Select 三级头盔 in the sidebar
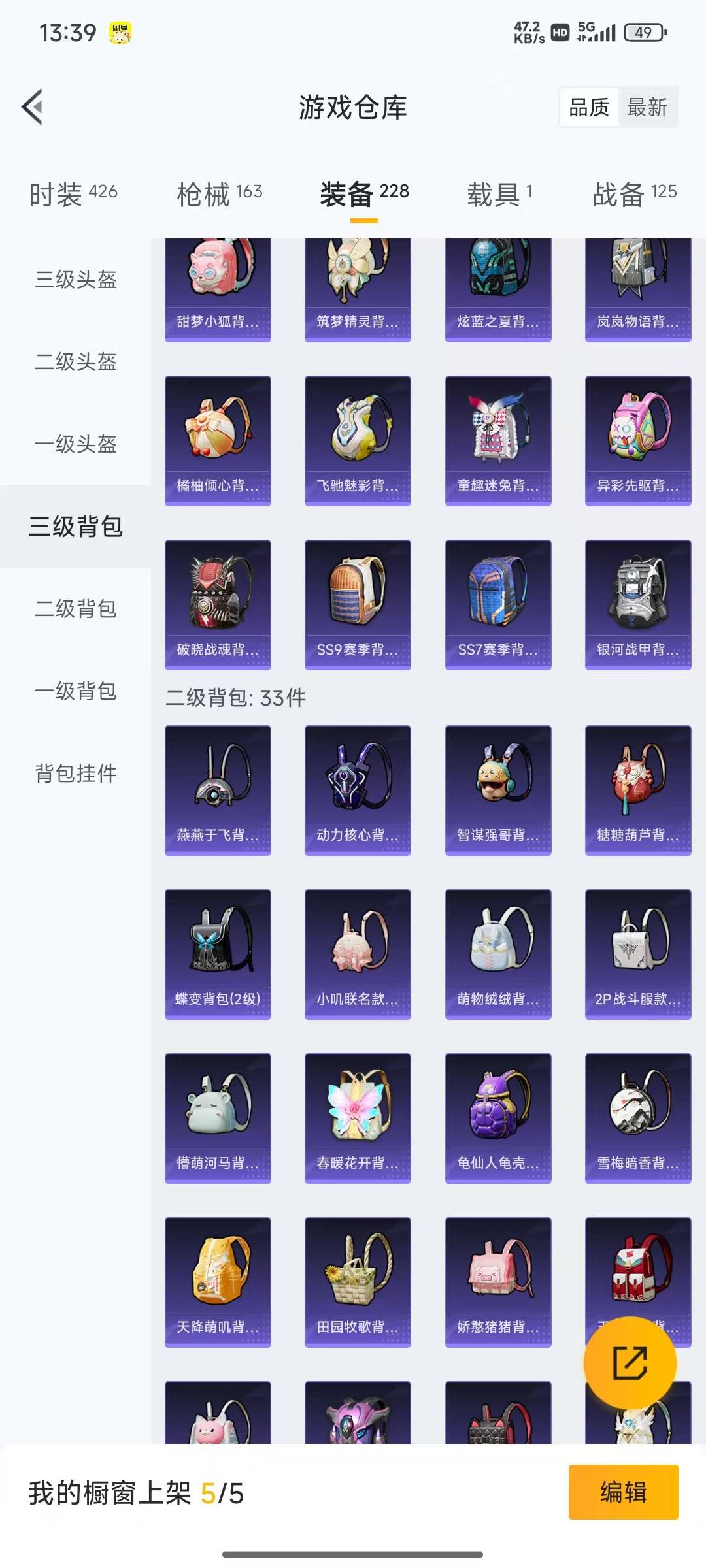Image resolution: width=706 pixels, height=1568 pixels. [x=76, y=280]
